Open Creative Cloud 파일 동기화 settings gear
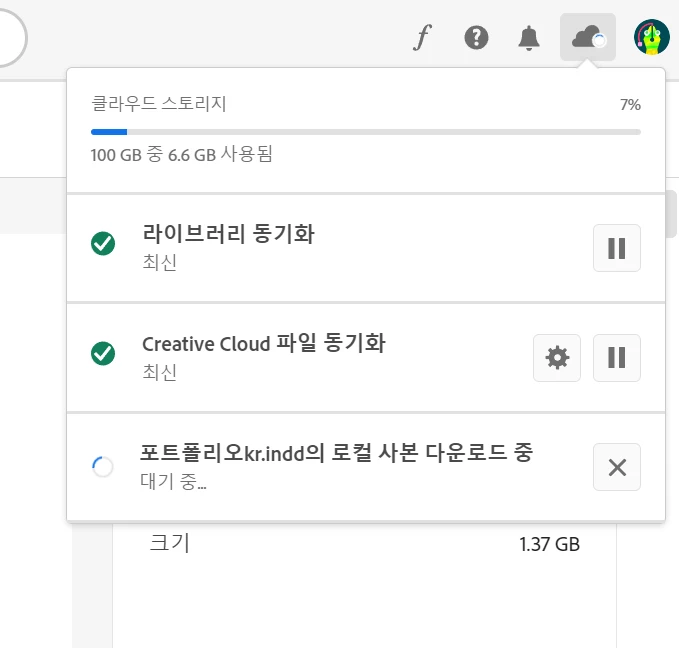This screenshot has height=648, width=679. [x=557, y=357]
